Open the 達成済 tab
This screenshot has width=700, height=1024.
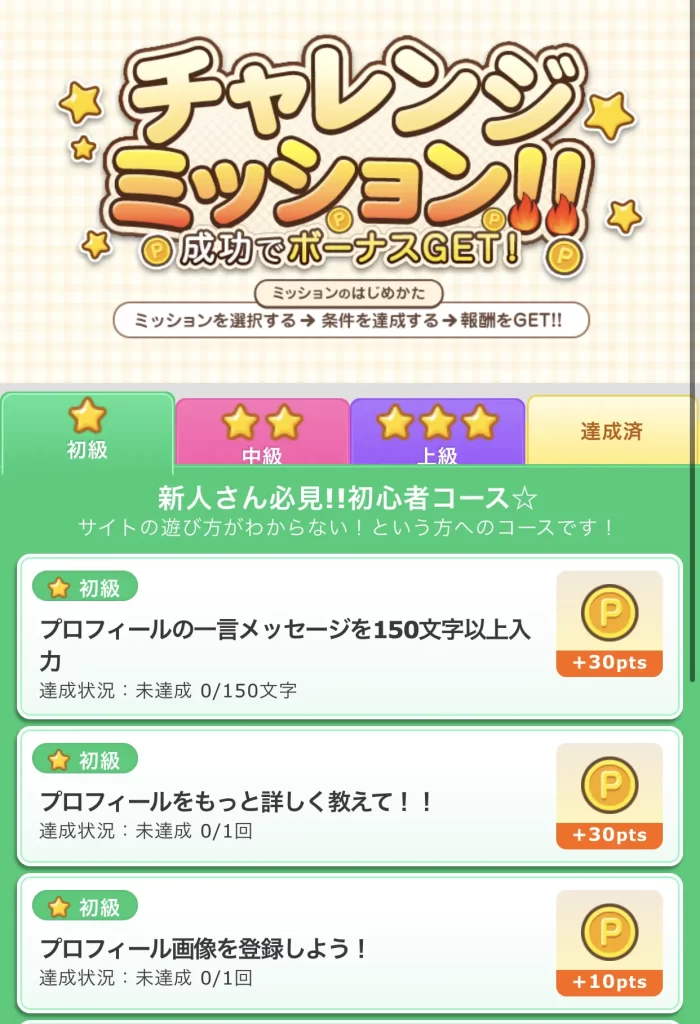click(x=611, y=432)
